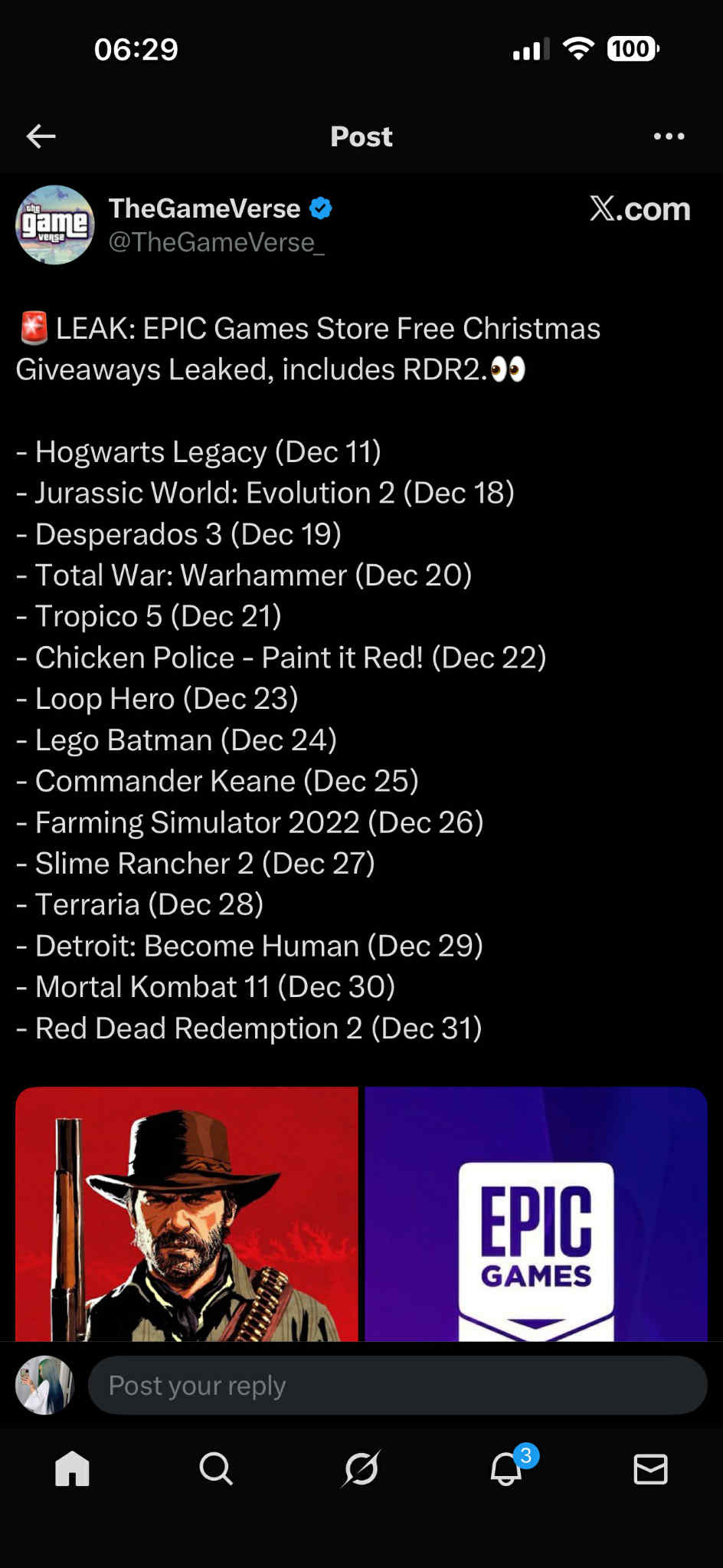Open the Search tab

[216, 1469]
